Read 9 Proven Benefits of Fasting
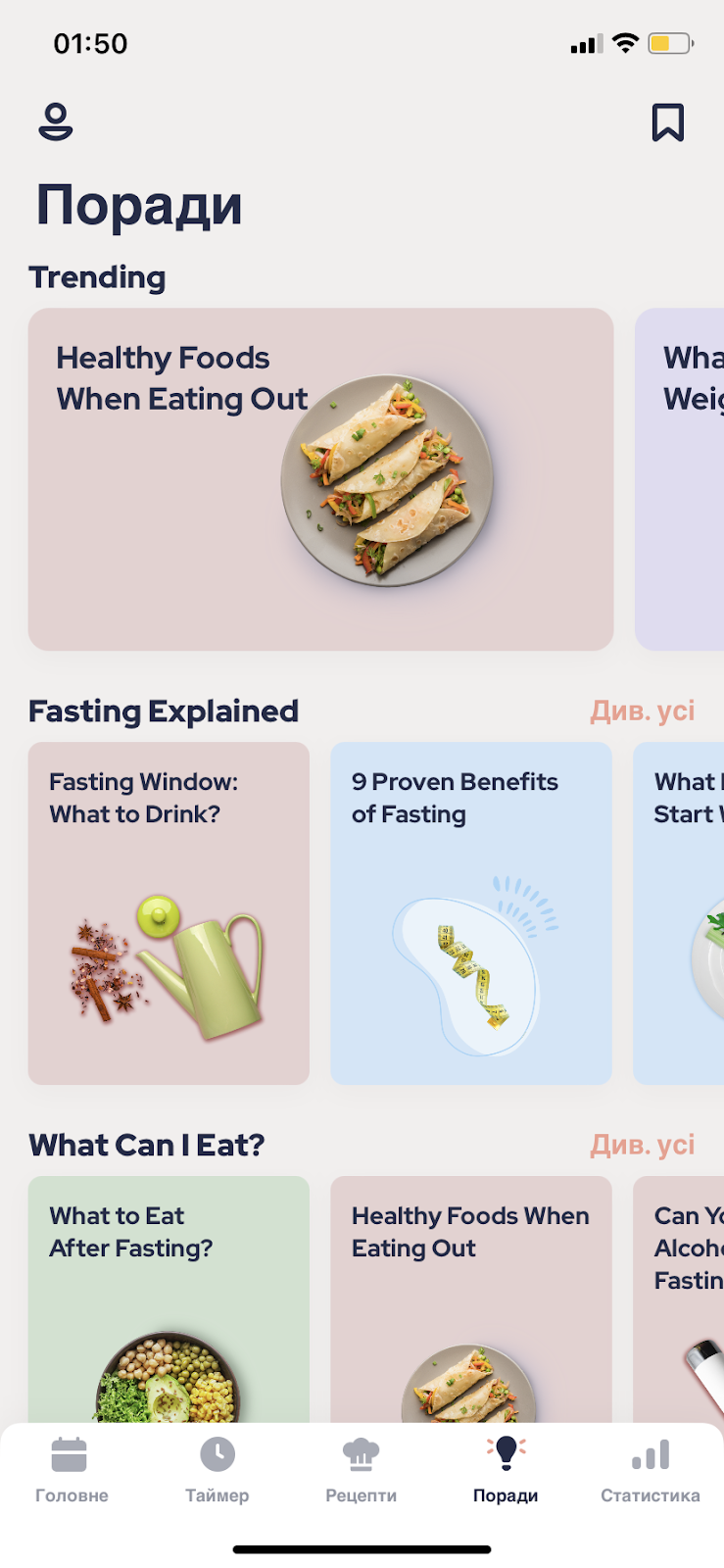This screenshot has width=724, height=1568. pos(471,913)
